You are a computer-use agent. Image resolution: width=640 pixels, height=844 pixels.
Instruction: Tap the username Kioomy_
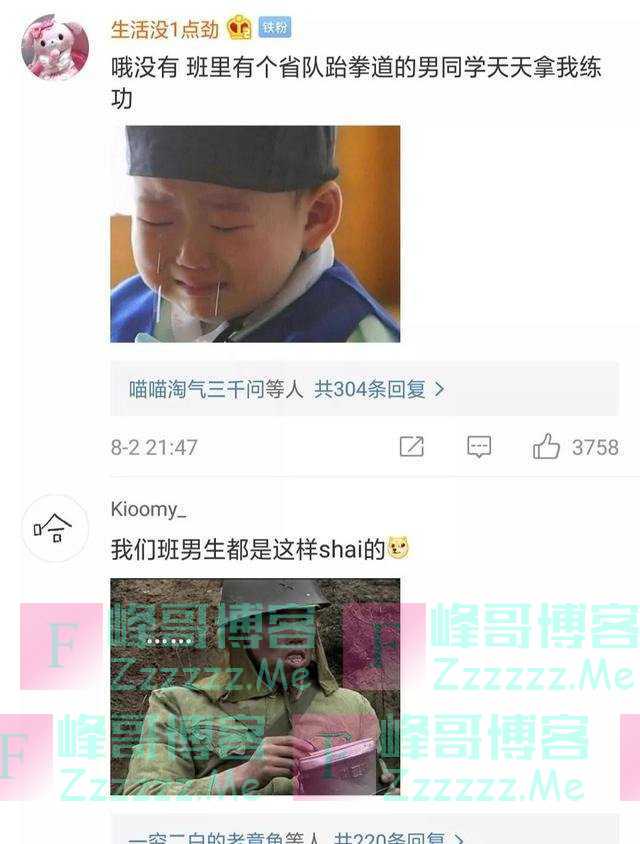click(148, 510)
